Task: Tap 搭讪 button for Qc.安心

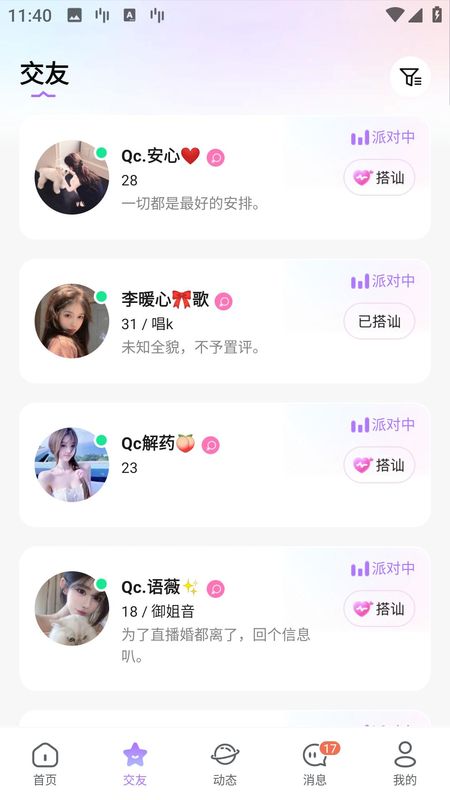Action: tap(379, 178)
